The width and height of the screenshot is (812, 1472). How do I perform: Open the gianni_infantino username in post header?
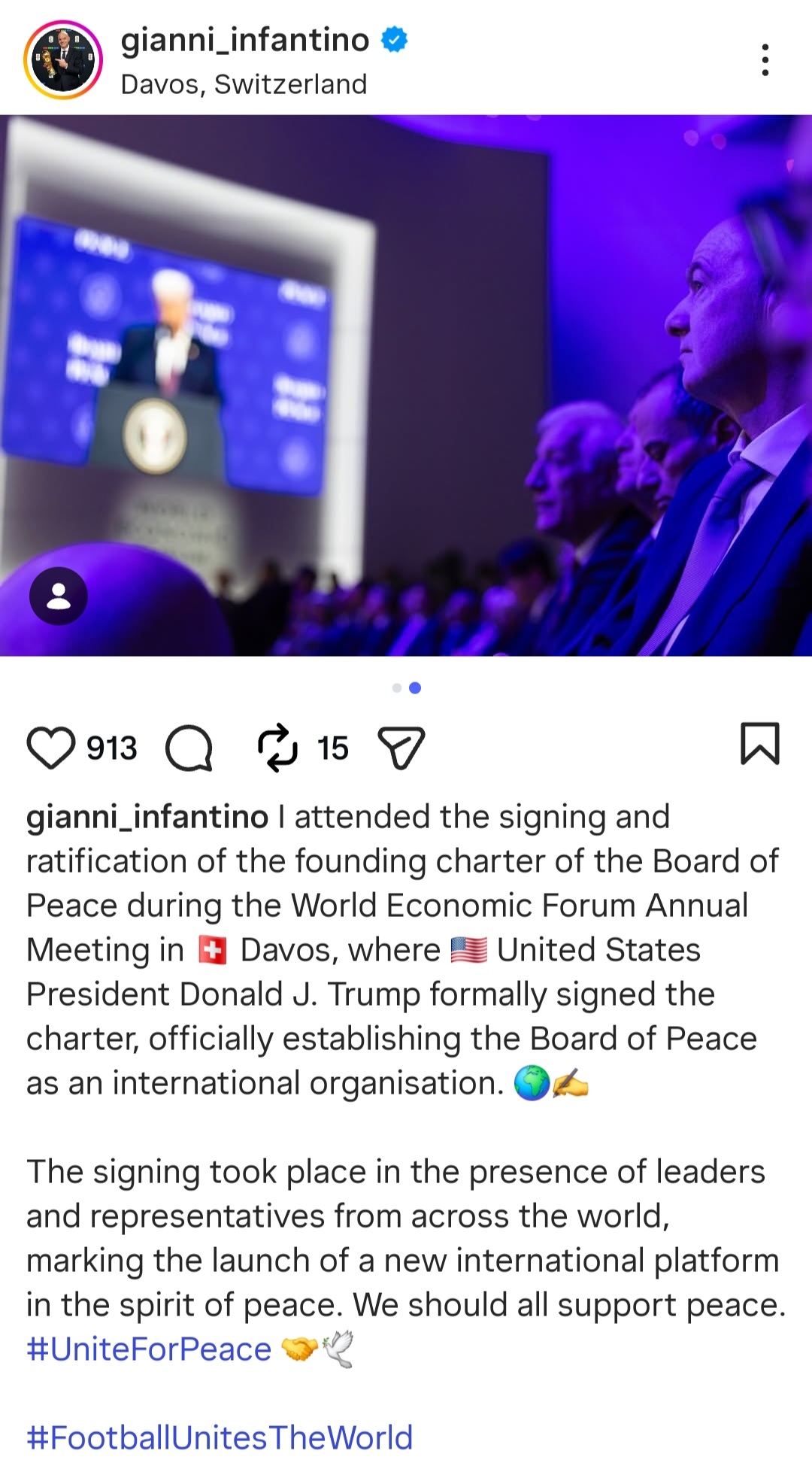pyautogui.click(x=245, y=40)
